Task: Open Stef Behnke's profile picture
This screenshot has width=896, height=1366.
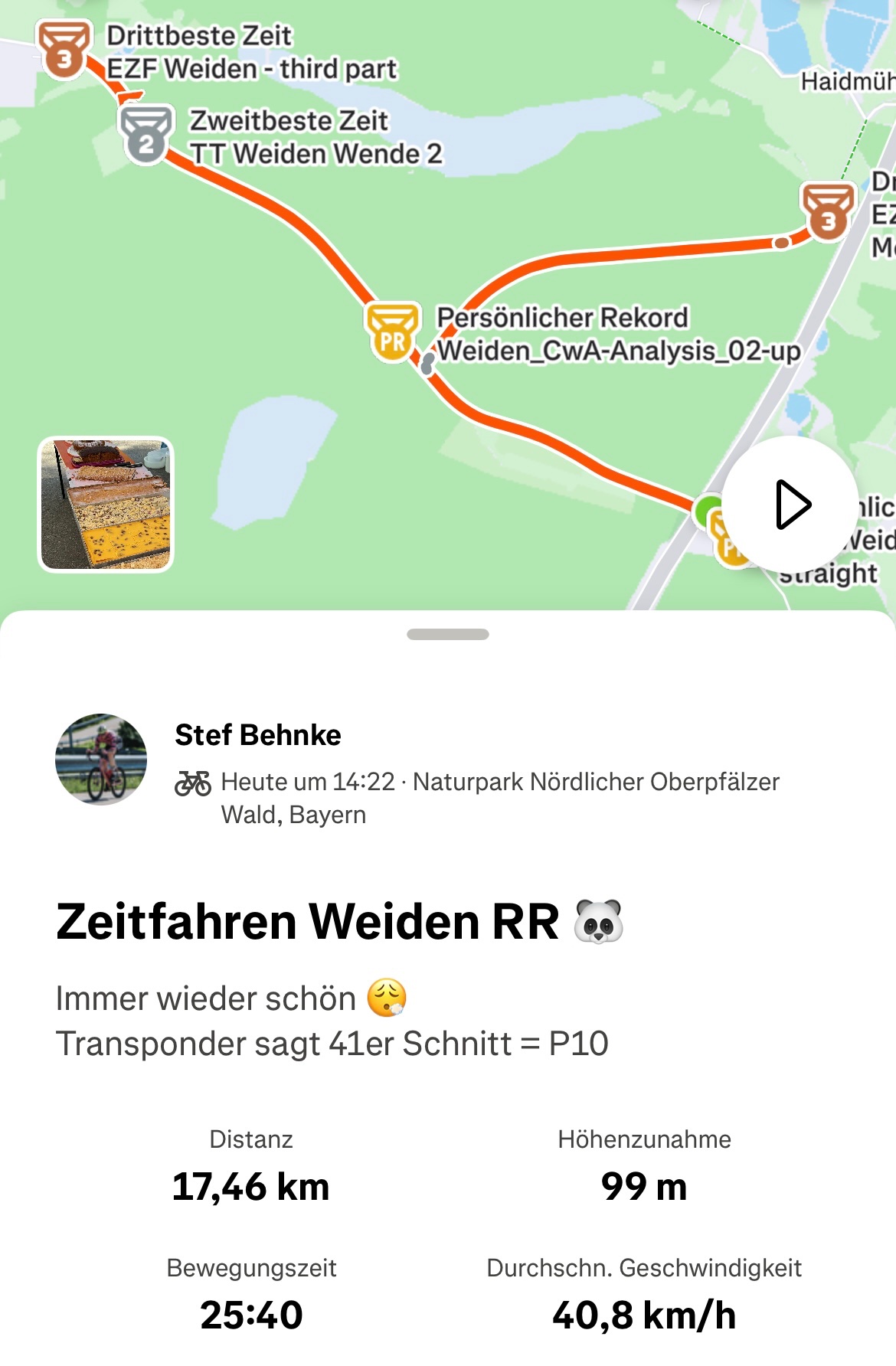Action: [x=101, y=760]
